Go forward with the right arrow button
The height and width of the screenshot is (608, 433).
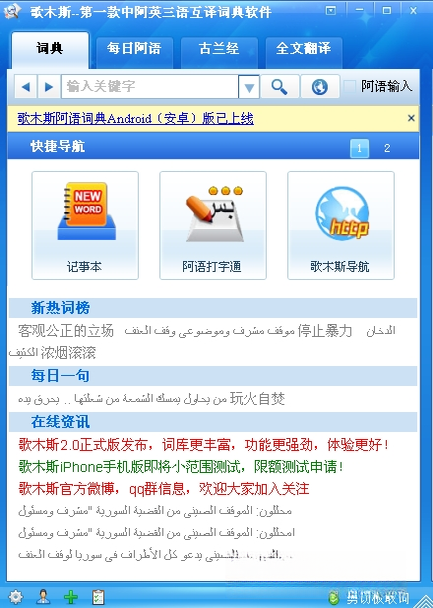49,87
